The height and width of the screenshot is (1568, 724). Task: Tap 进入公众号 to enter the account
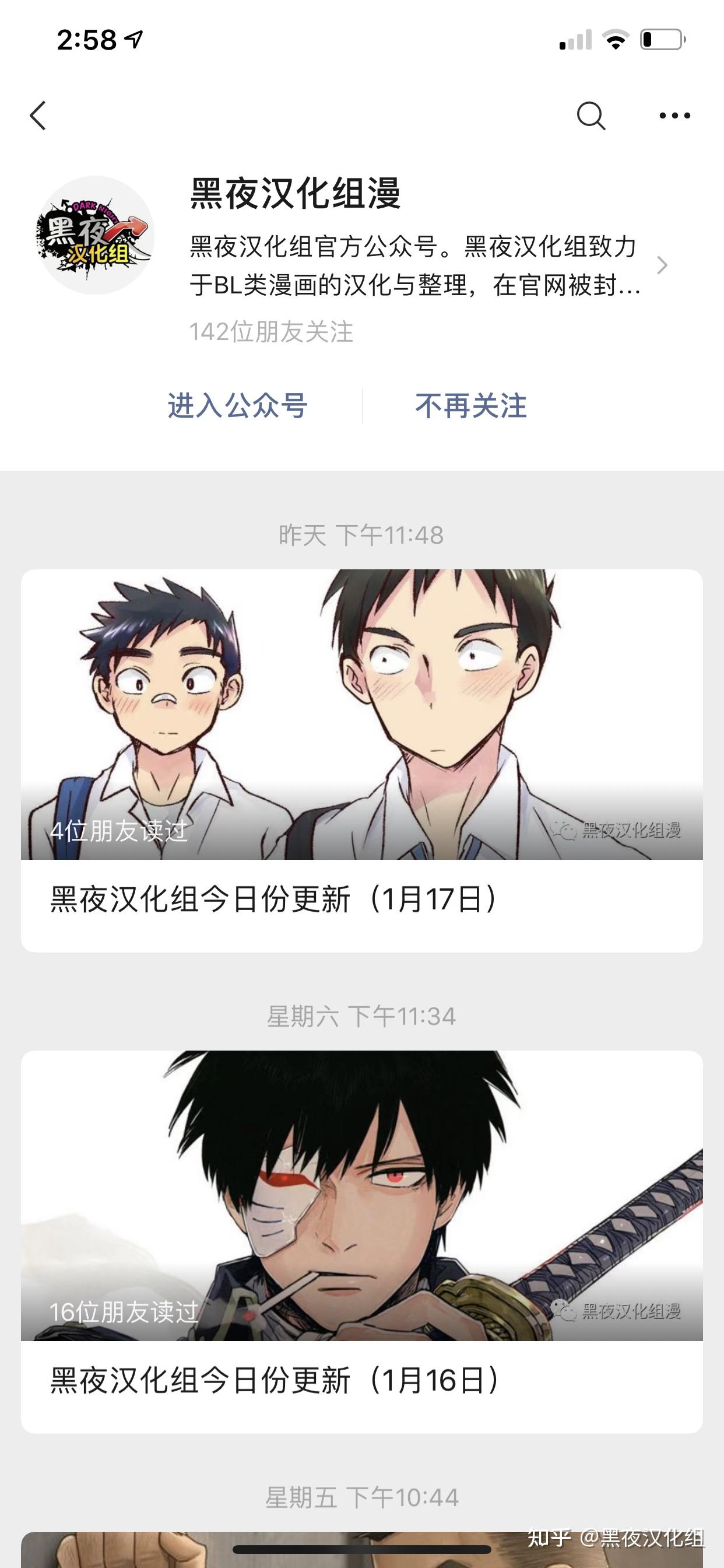coord(237,406)
